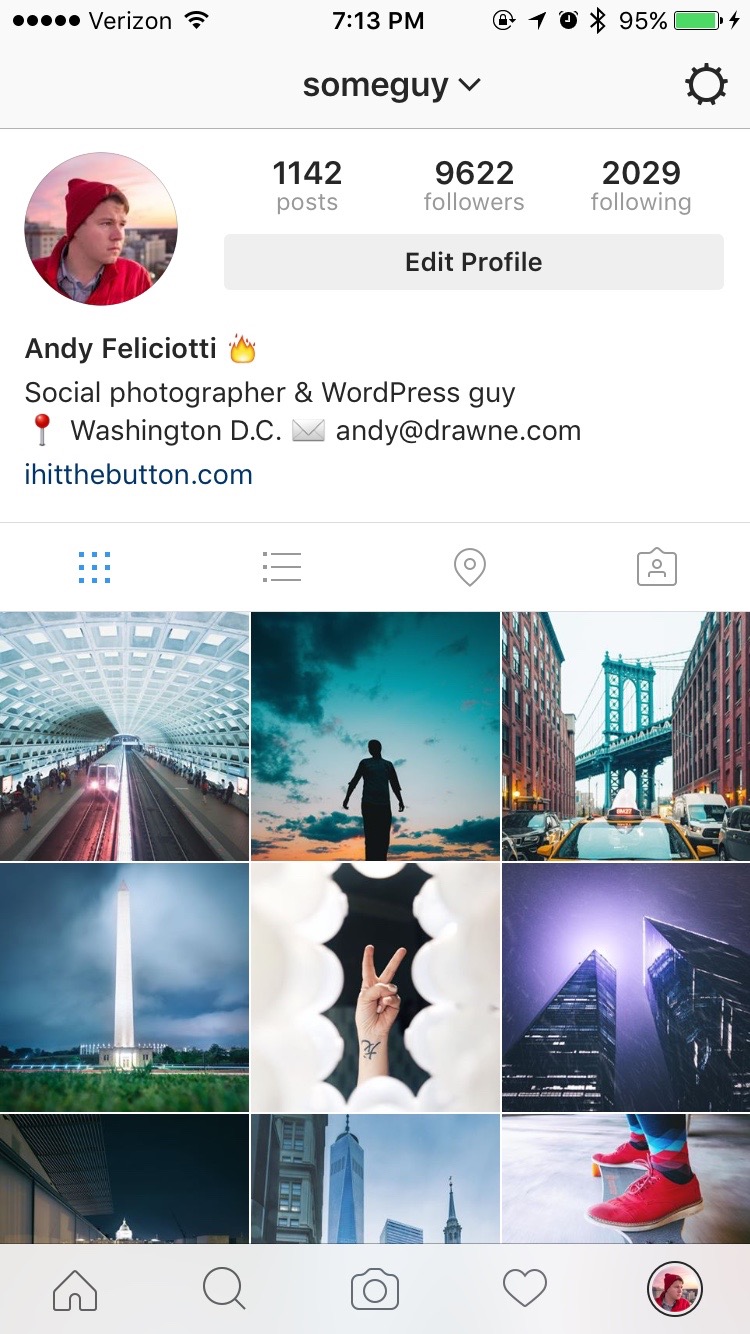Show the tagged photos tab
750x1334 pixels.
tap(657, 567)
